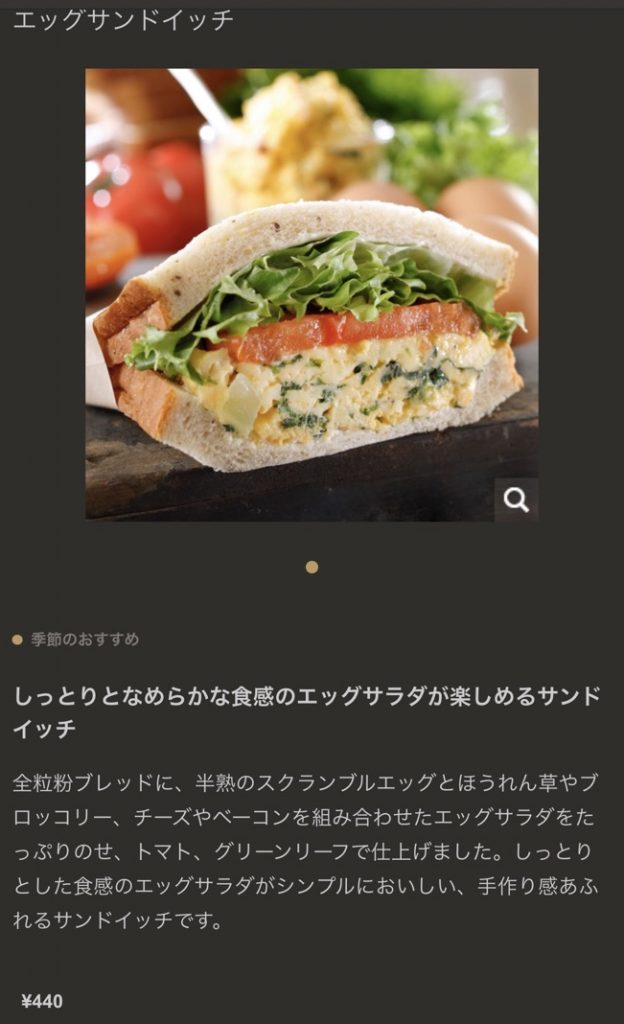Screen dimensions: 624x1024
Task: Select the image carousel page indicator dot
Action: [312, 567]
